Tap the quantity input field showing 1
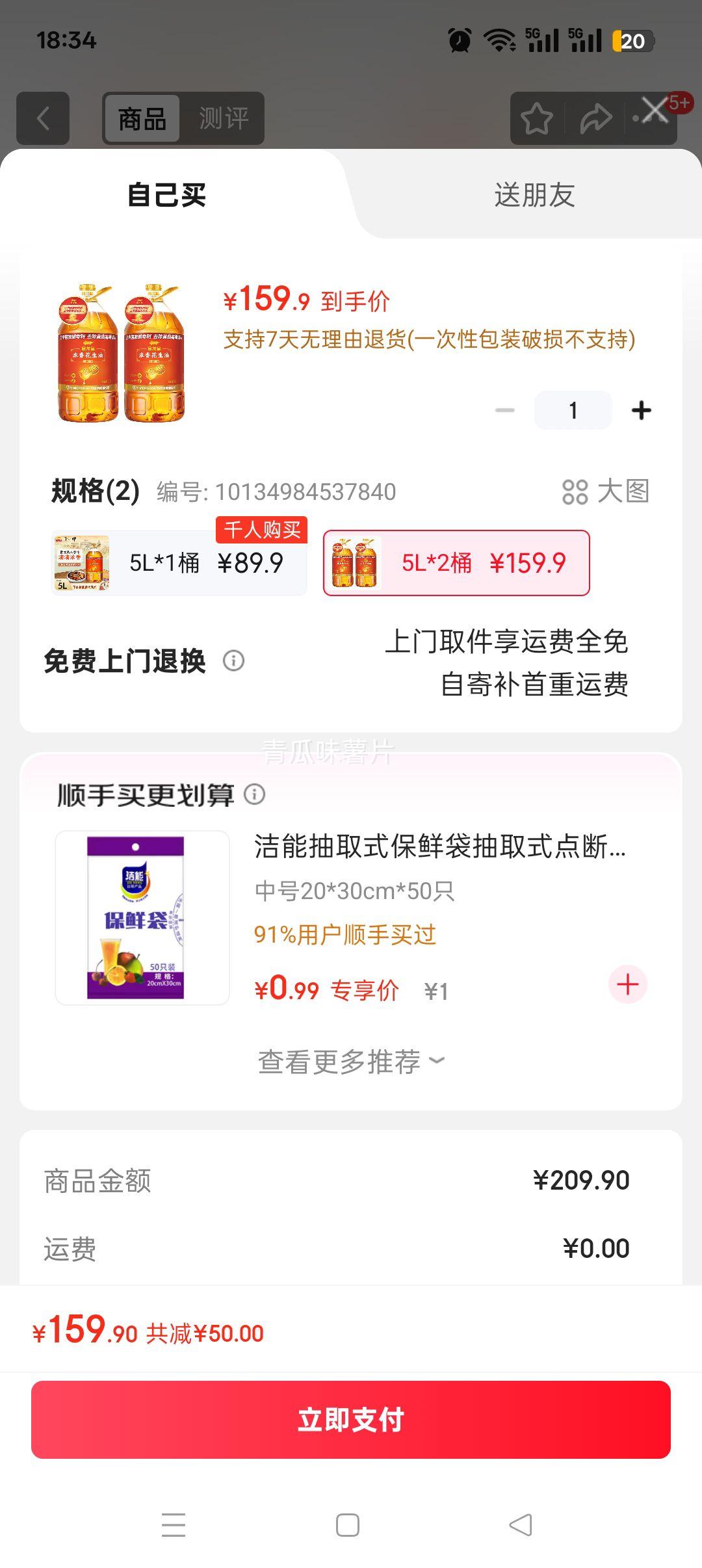 point(572,410)
